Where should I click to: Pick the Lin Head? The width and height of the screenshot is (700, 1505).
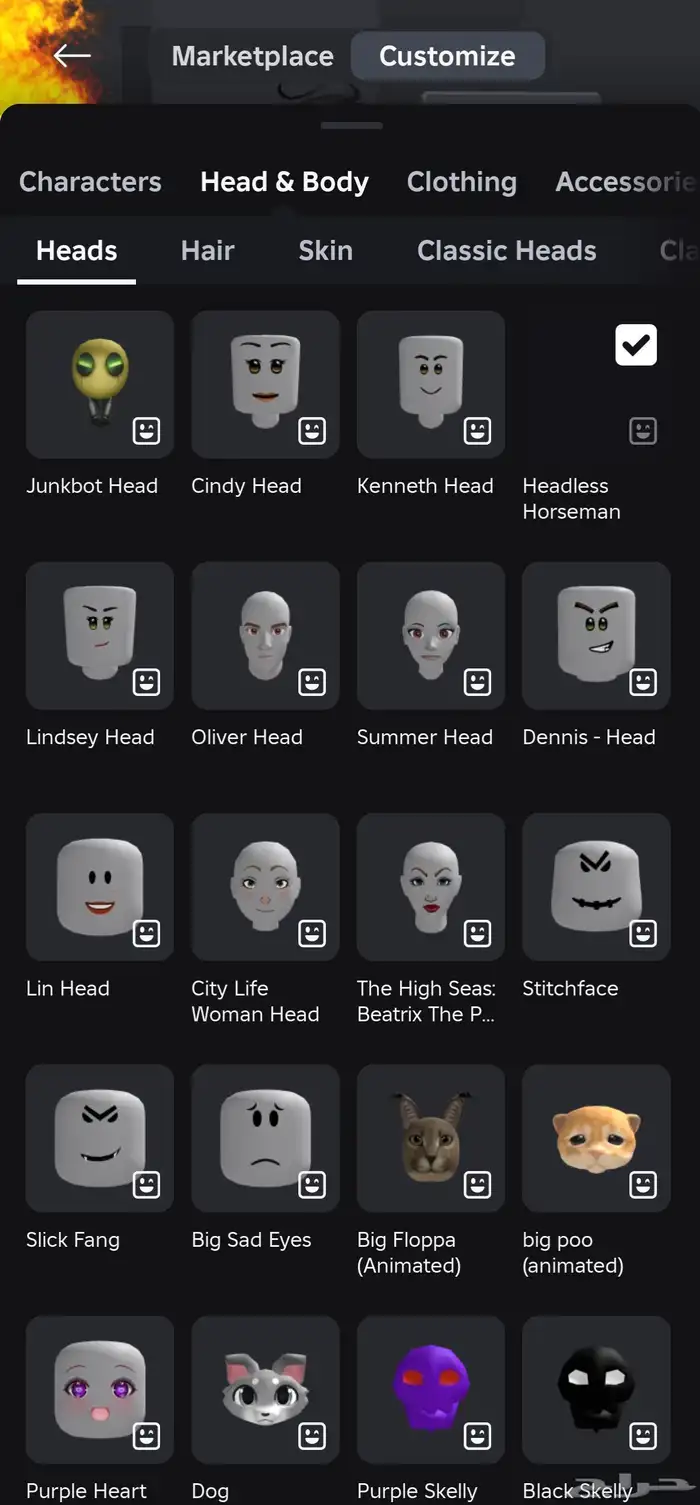point(99,886)
